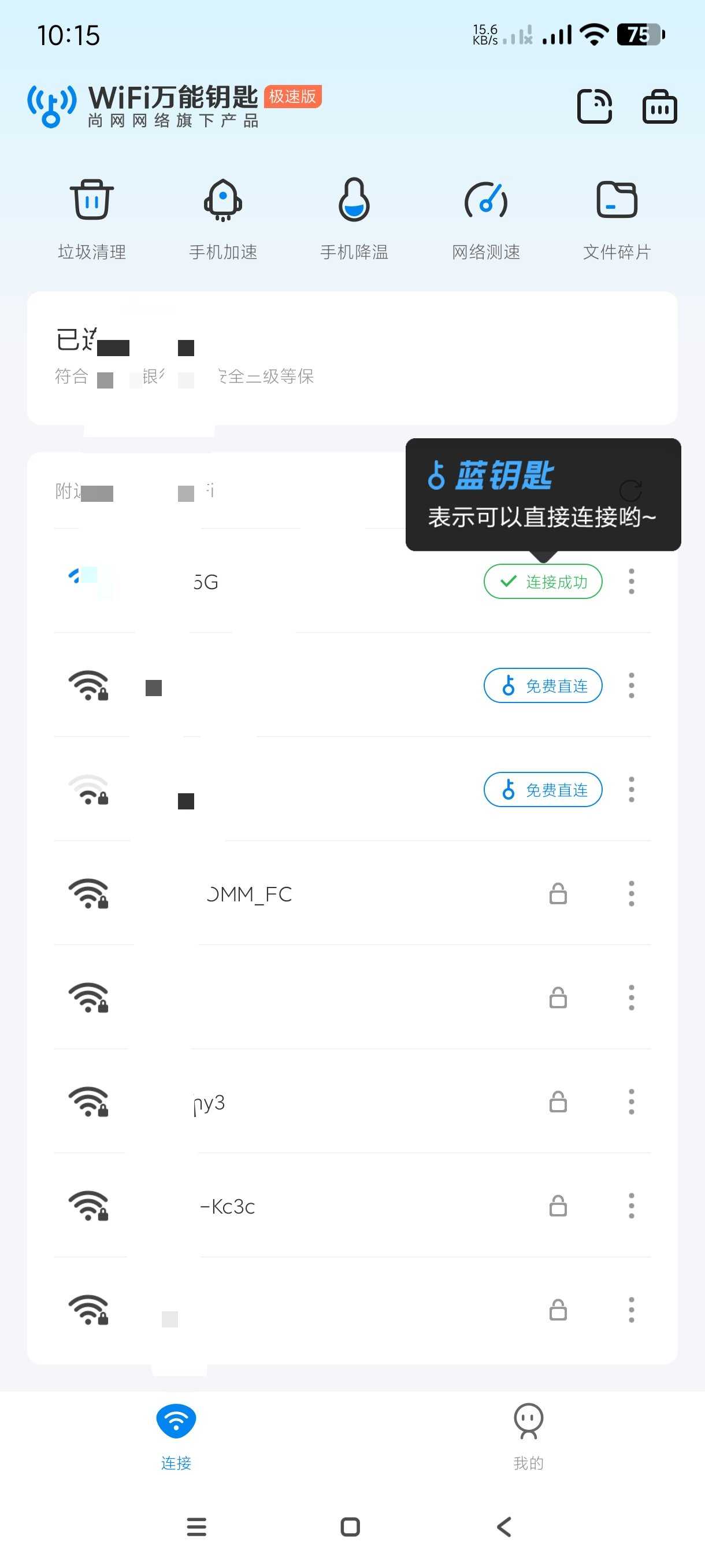Refresh the nearby WiFi list
This screenshot has height=1568, width=705.
coord(632,490)
